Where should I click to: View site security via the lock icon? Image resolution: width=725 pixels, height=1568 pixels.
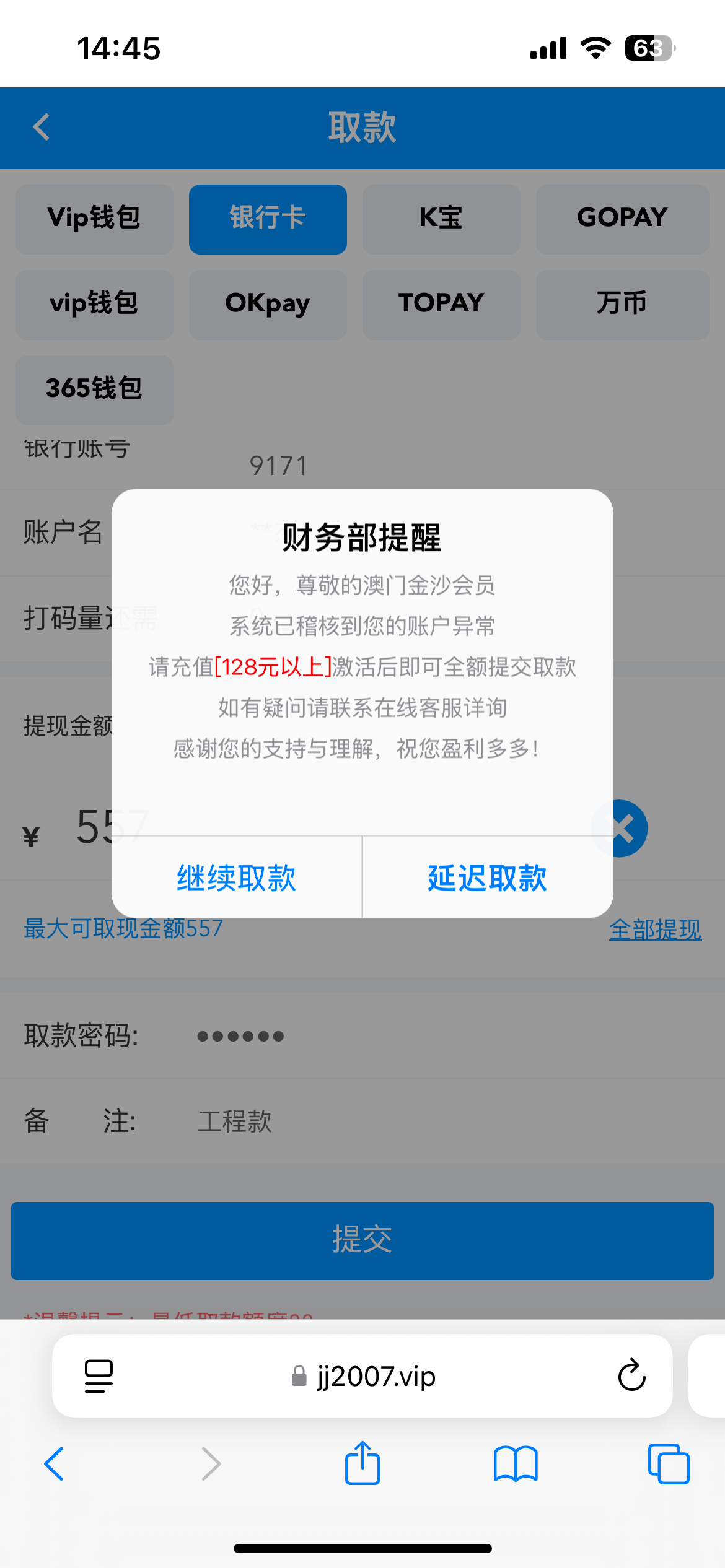[298, 1377]
